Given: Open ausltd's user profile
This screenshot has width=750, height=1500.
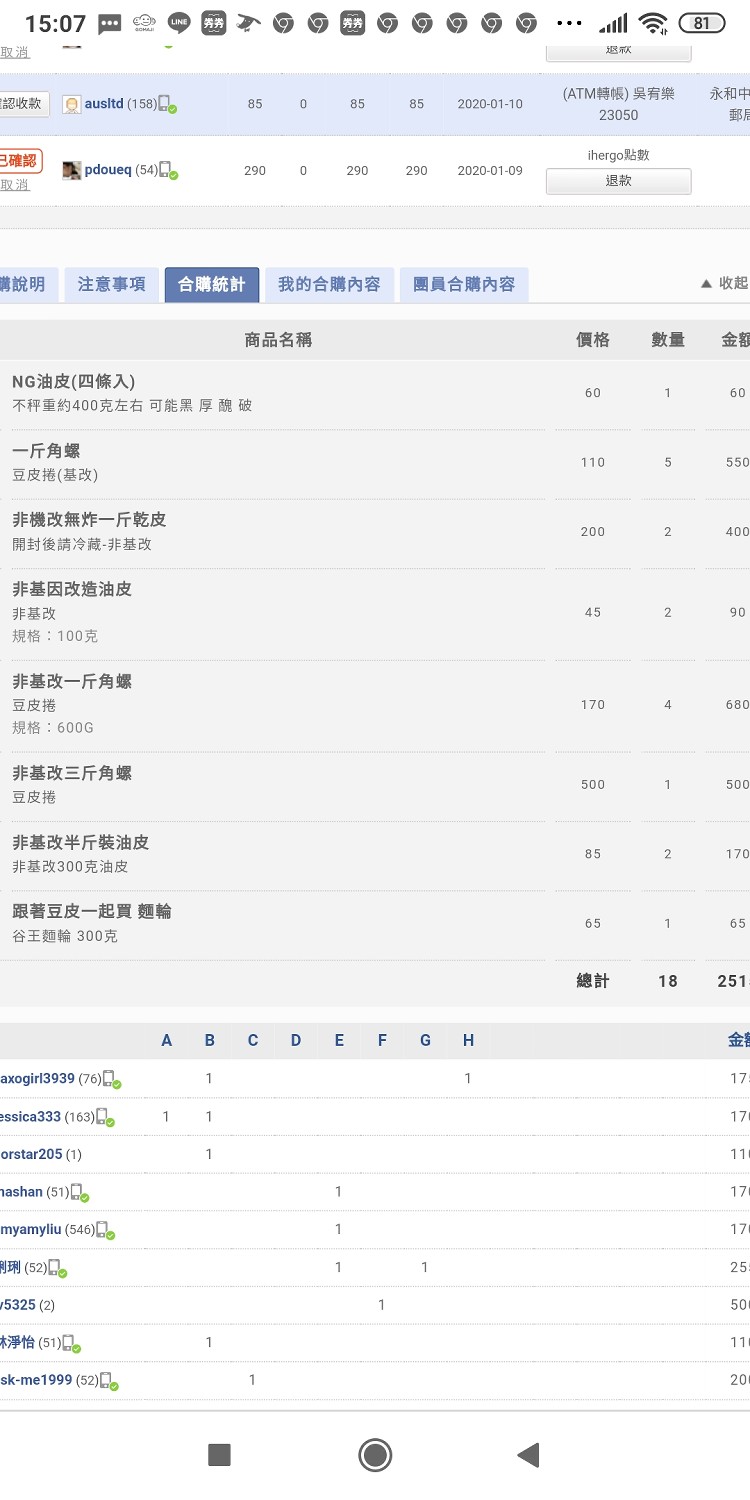Looking at the screenshot, I should click(104, 104).
